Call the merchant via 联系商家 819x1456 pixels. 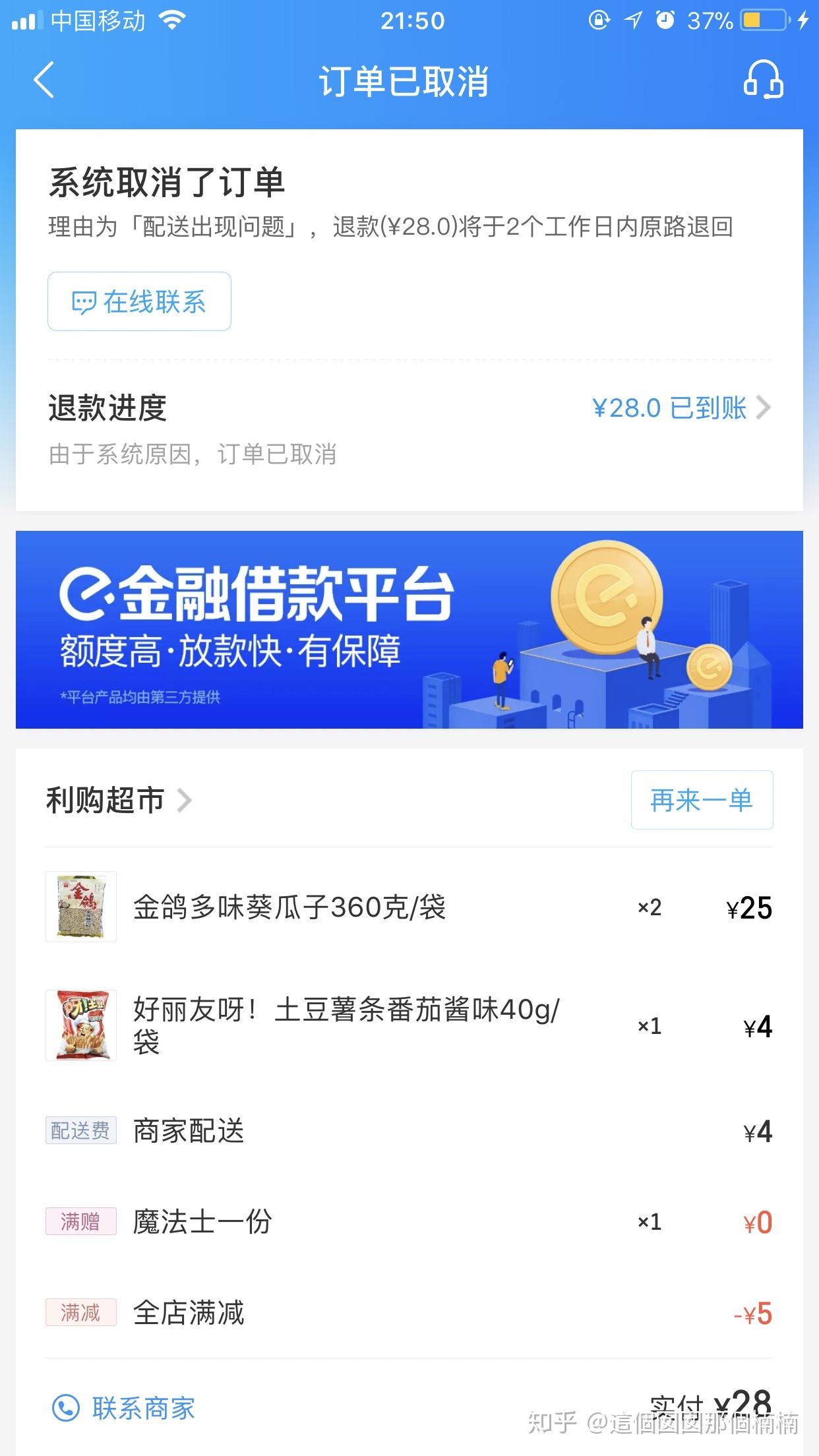coord(124,1409)
